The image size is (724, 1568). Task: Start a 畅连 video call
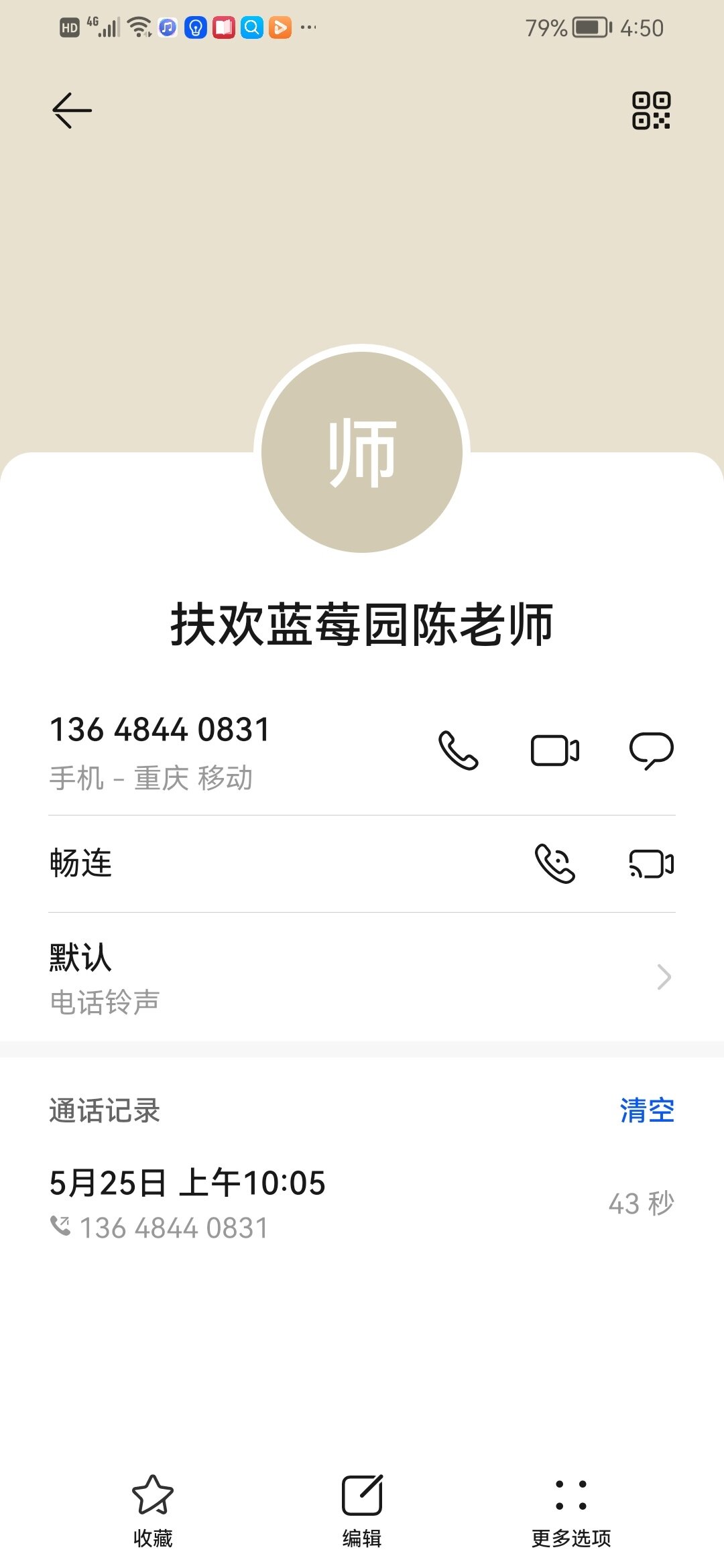coord(651,864)
